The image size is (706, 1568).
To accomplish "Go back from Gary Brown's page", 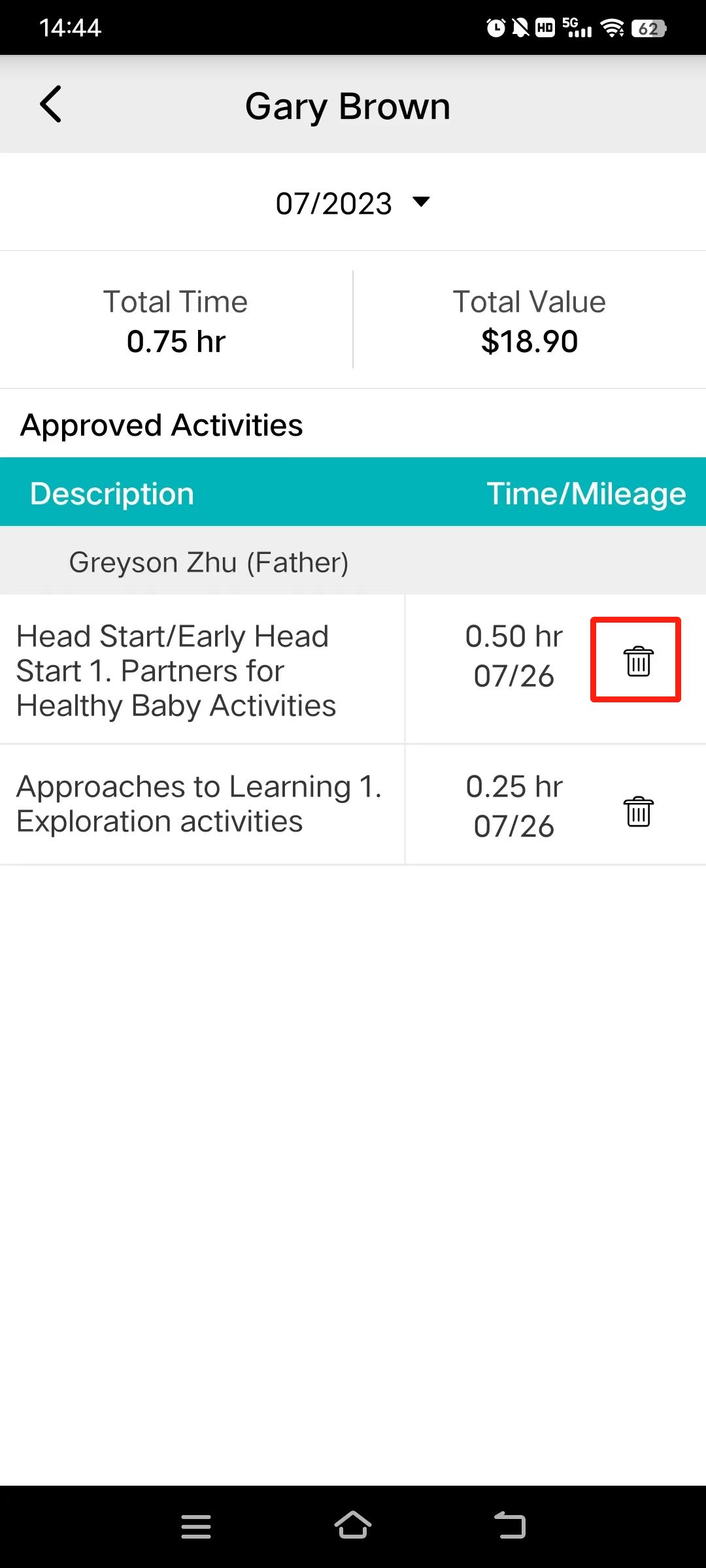I will click(x=51, y=105).
